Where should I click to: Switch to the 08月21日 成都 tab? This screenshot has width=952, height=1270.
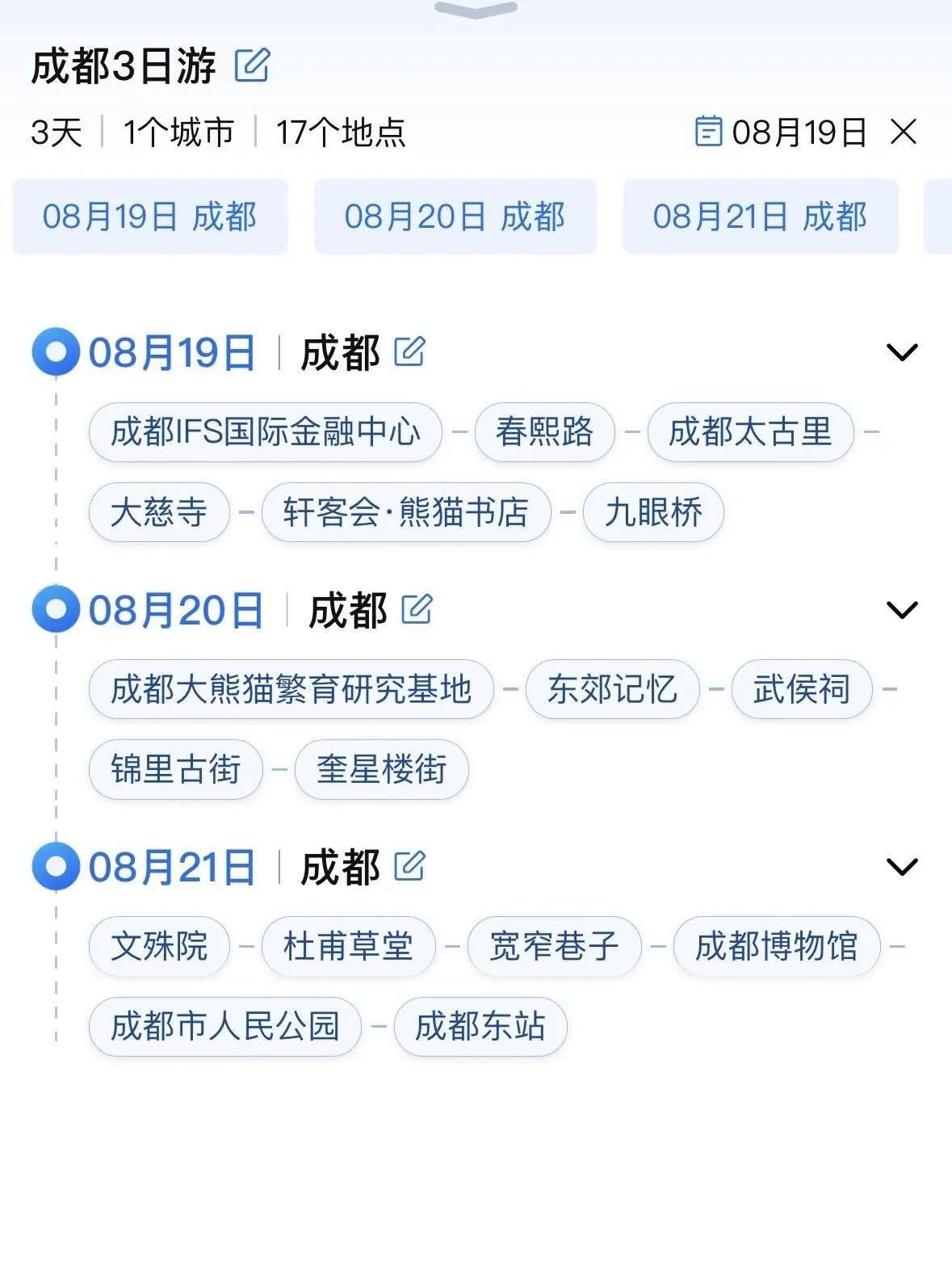760,217
